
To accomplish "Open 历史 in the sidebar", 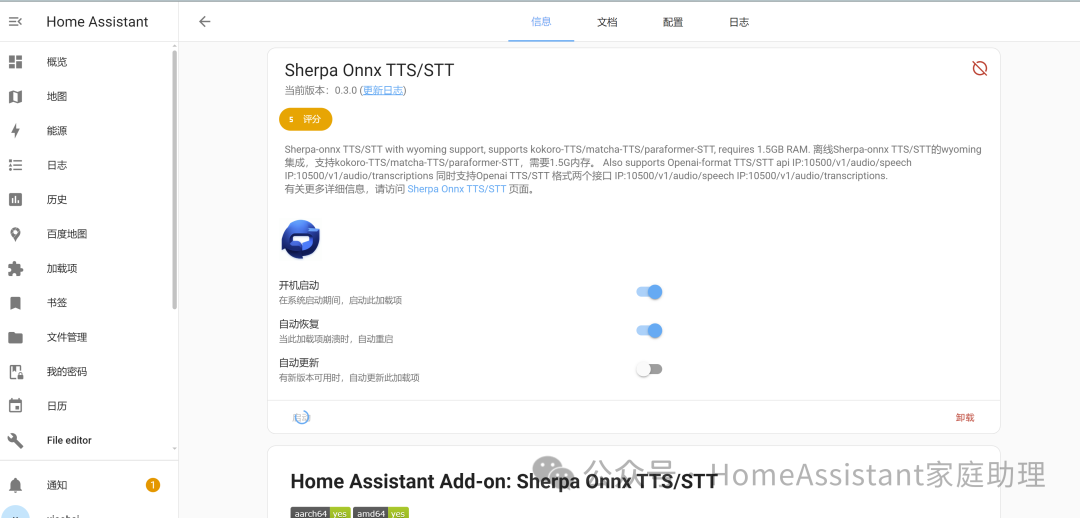I will (57, 200).
